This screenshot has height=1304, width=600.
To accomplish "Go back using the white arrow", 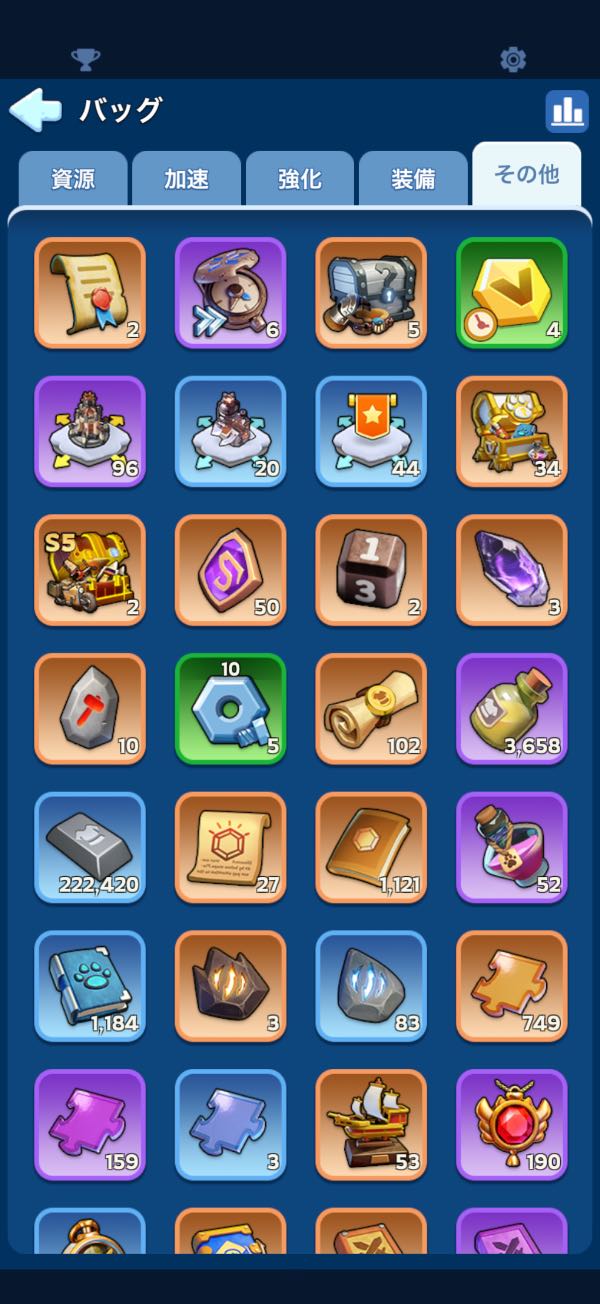I will tap(36, 110).
